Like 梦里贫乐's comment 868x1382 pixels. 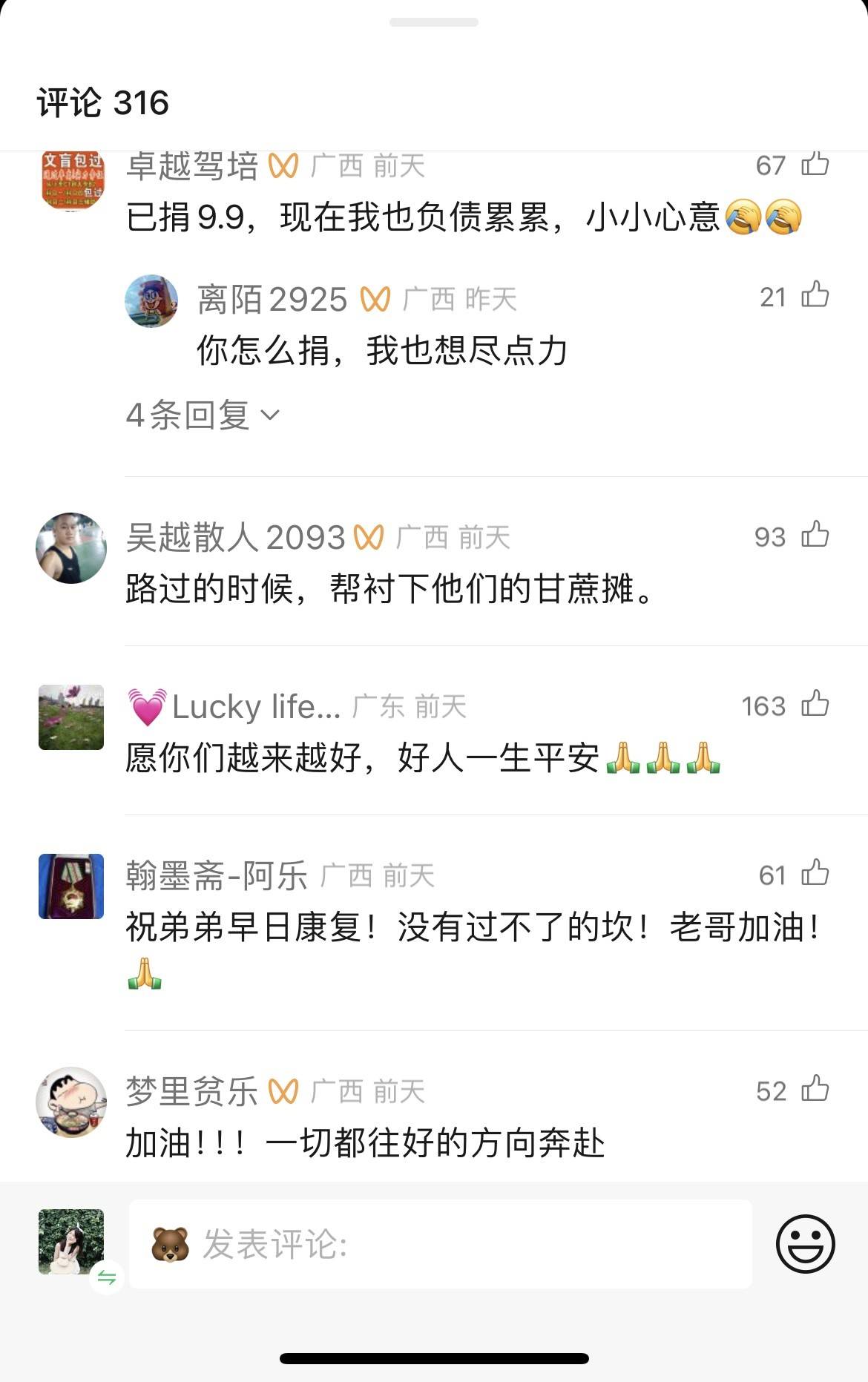pos(815,1089)
